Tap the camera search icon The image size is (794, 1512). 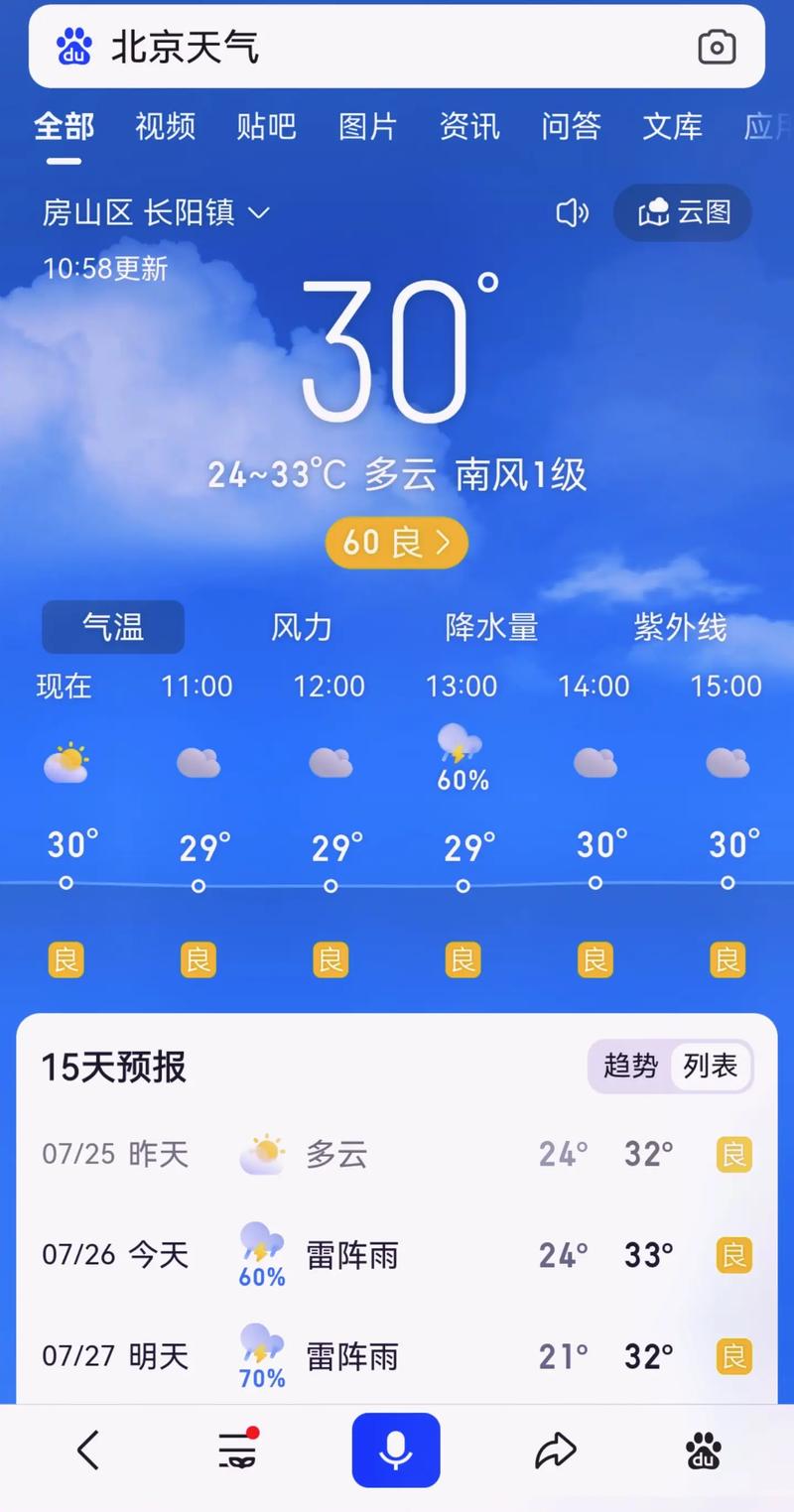tap(717, 47)
